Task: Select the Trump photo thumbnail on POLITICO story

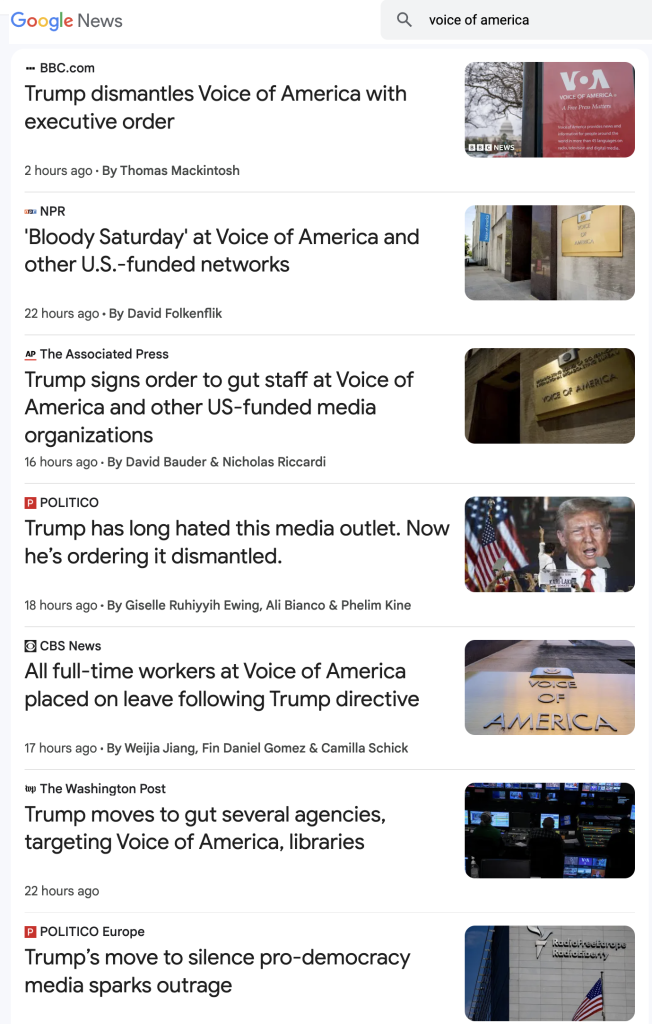Action: tap(549, 544)
